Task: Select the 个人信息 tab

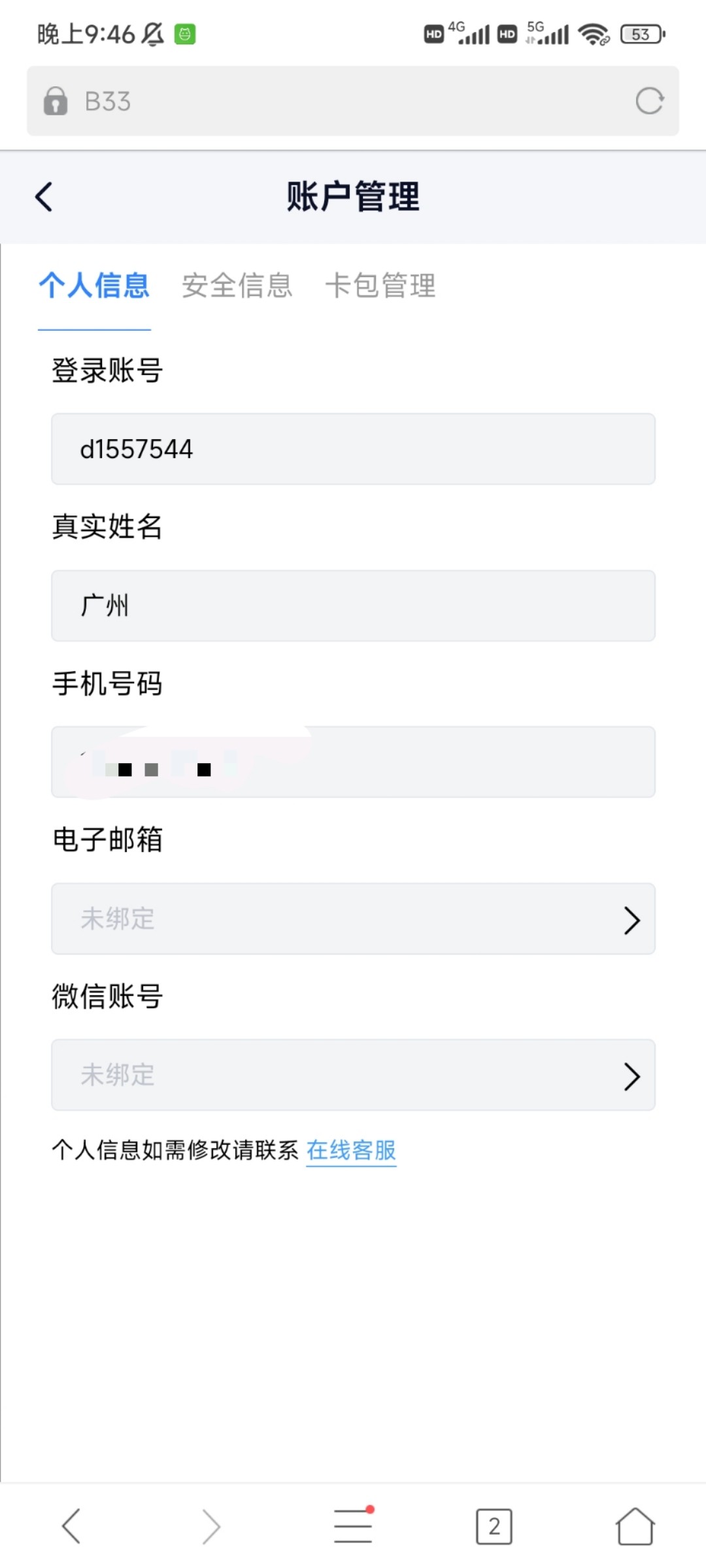Action: [94, 286]
